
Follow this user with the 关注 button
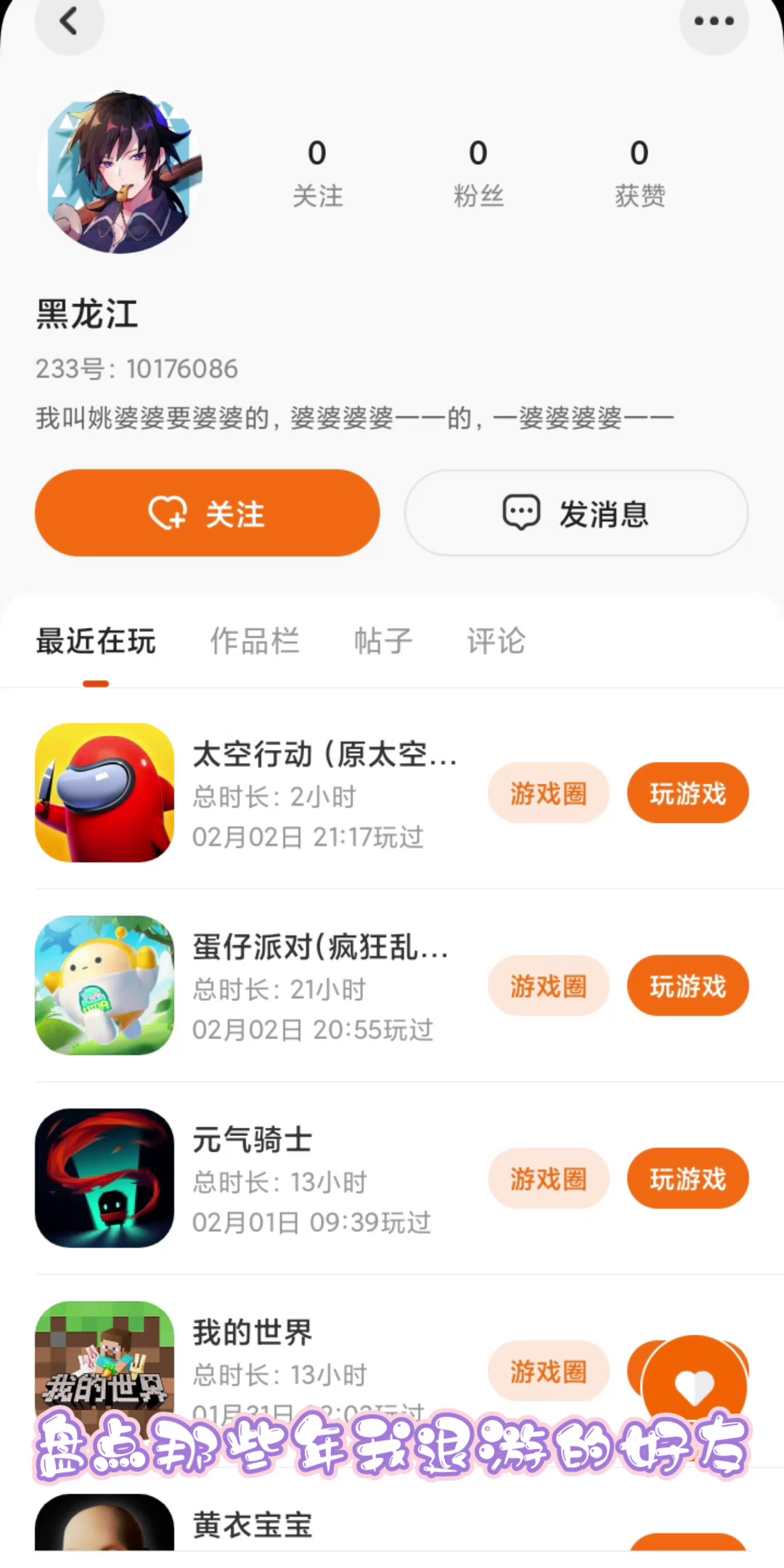[x=208, y=513]
